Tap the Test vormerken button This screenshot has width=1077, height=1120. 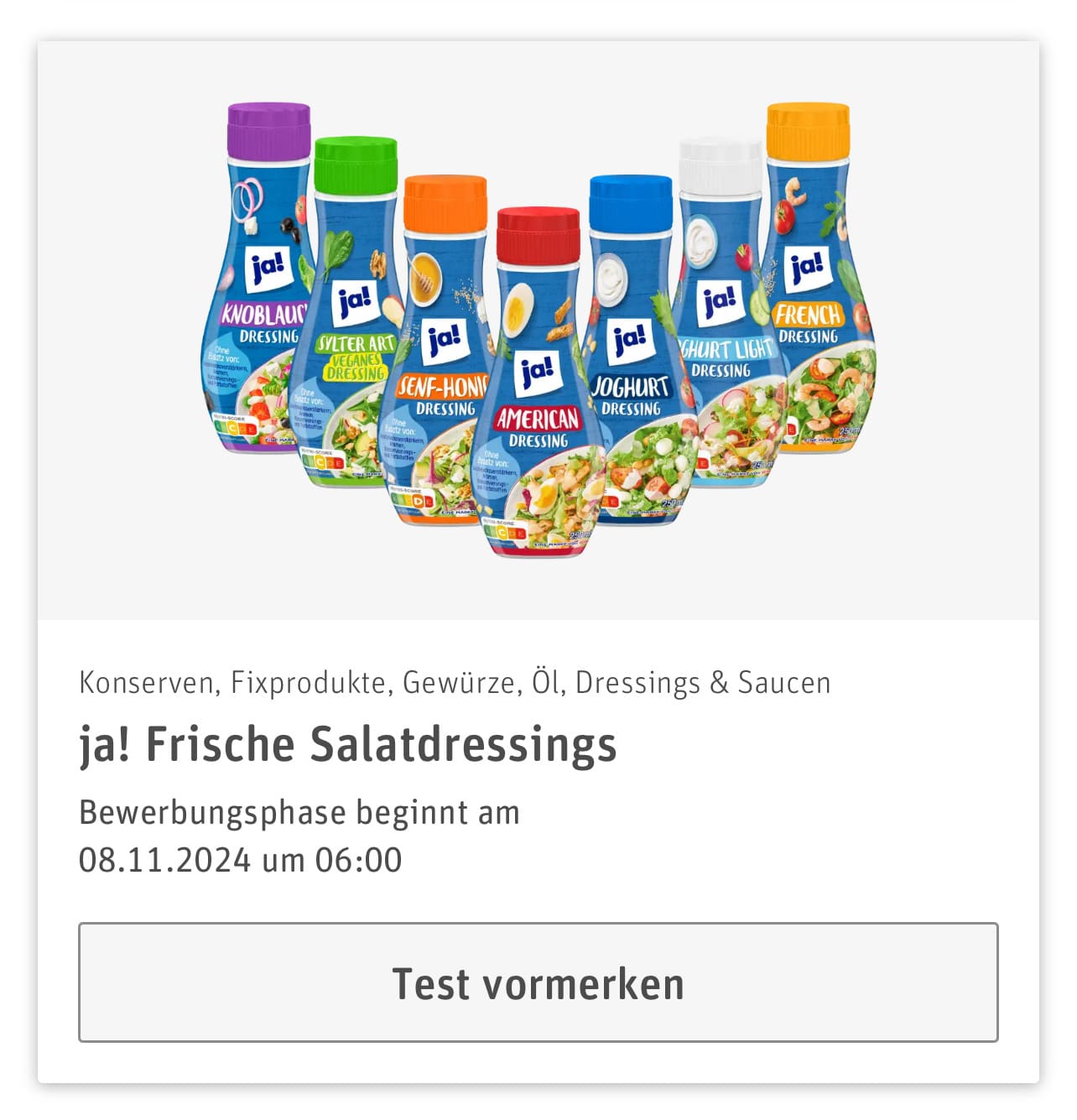pos(538,982)
